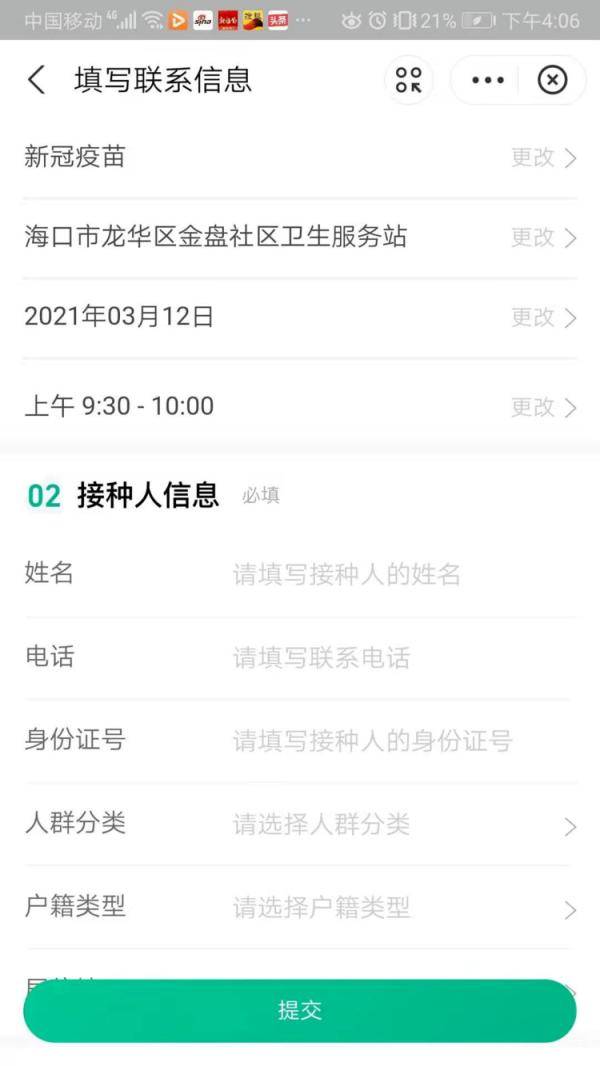600x1066 pixels.
Task: Select the 人群分类 category picker
Action: (x=404, y=824)
